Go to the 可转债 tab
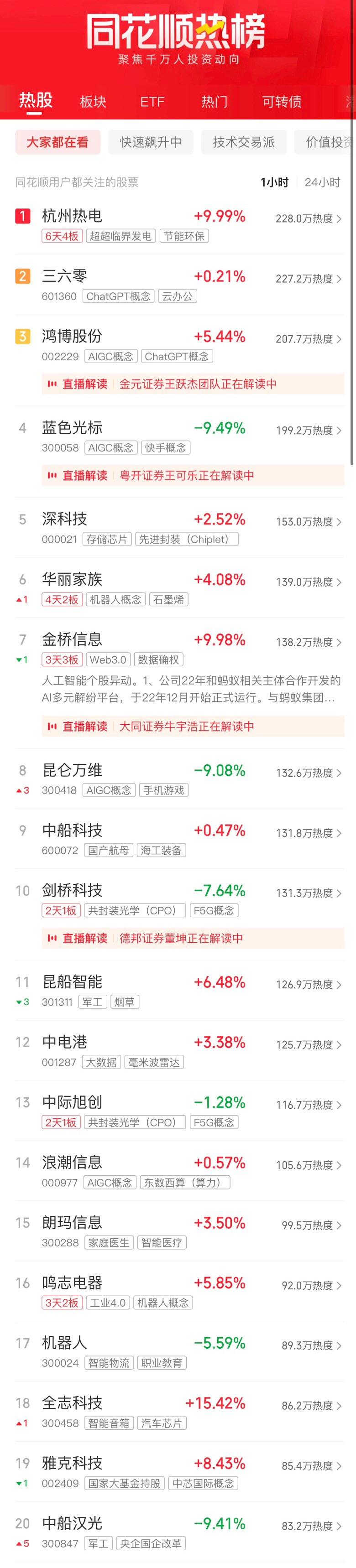356x1568 pixels. 282,102
